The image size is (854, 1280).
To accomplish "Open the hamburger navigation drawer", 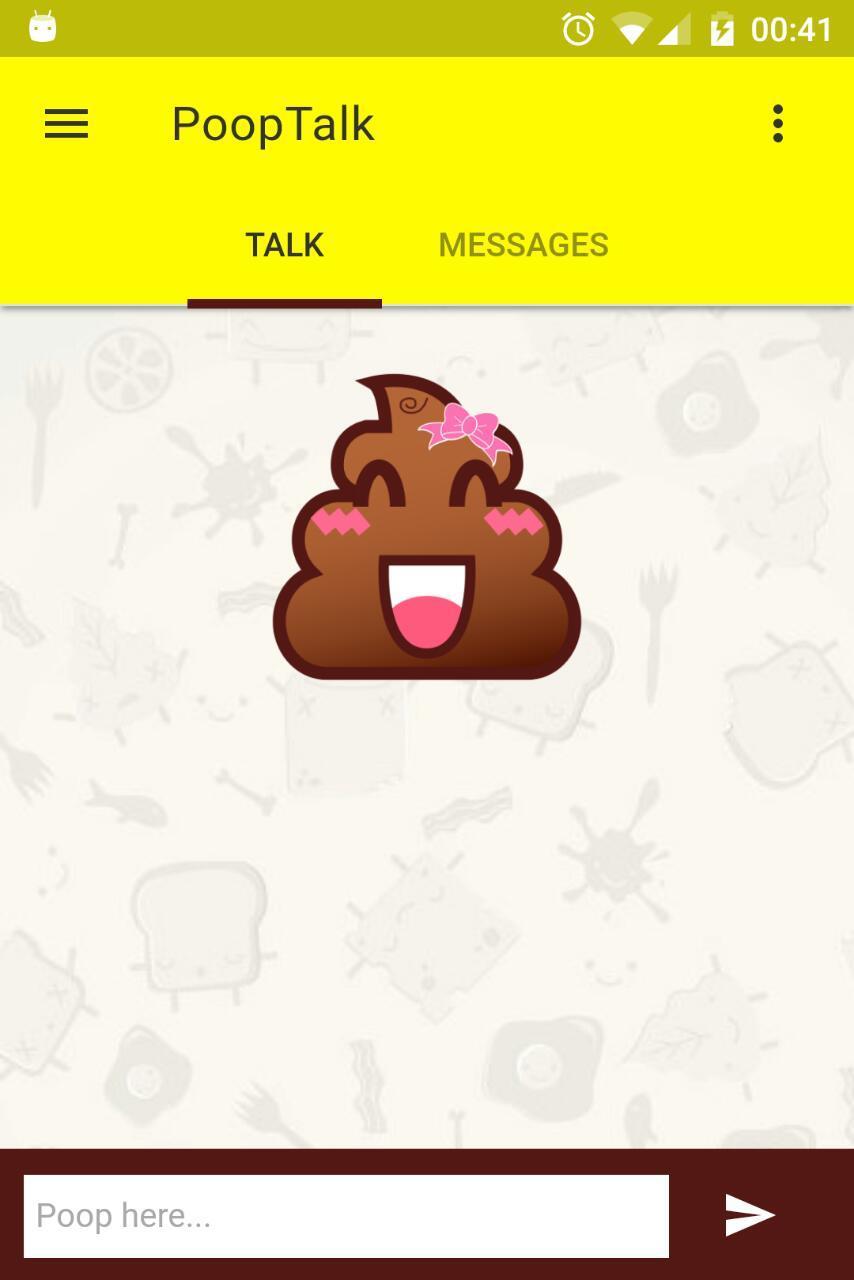I will tap(66, 124).
